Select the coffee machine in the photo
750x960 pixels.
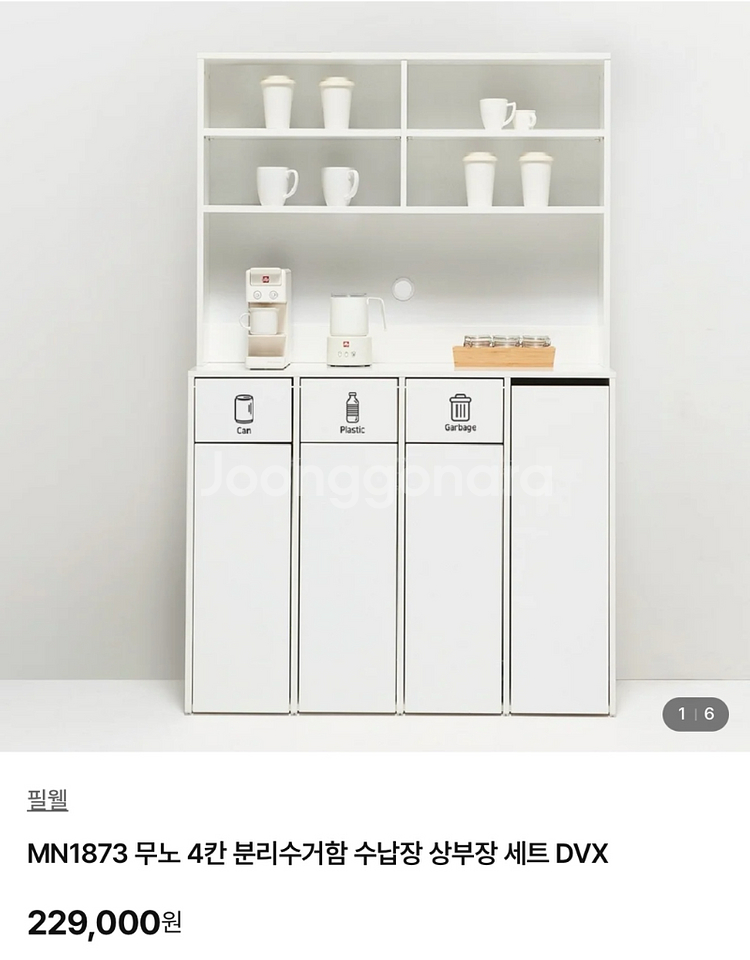pyautogui.click(x=262, y=310)
